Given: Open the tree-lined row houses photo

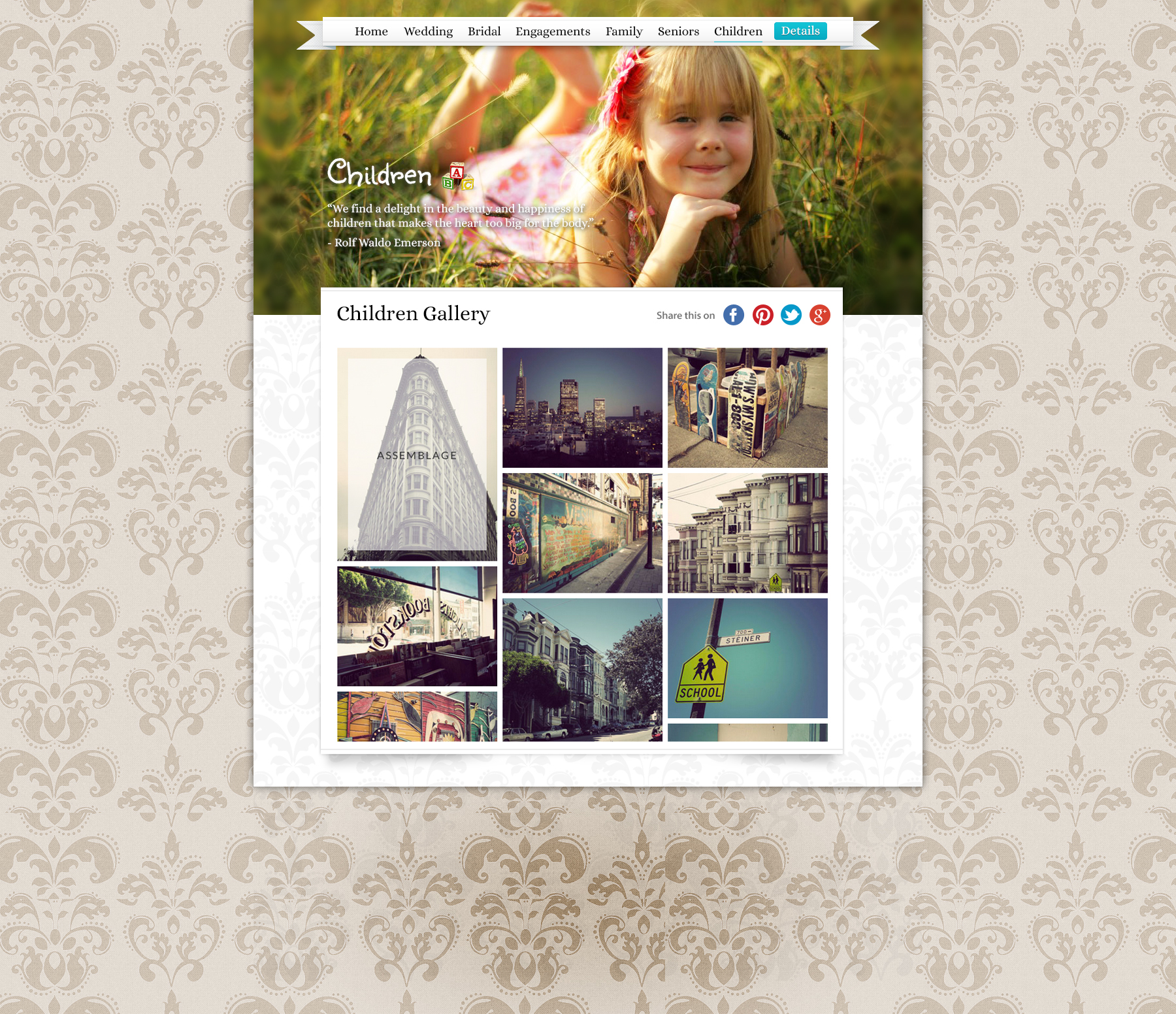Looking at the screenshot, I should pos(582,670).
